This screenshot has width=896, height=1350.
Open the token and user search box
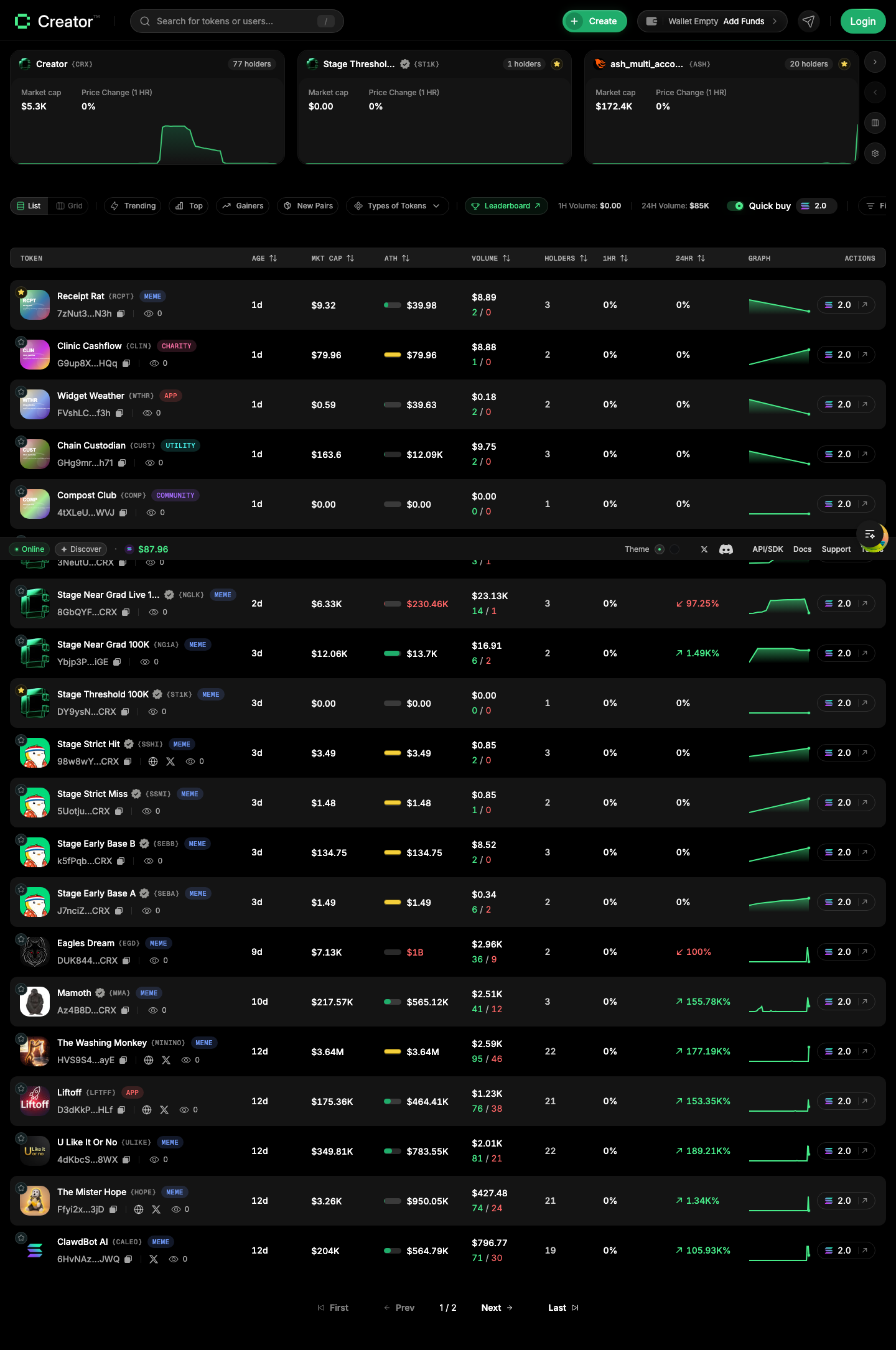pos(236,21)
